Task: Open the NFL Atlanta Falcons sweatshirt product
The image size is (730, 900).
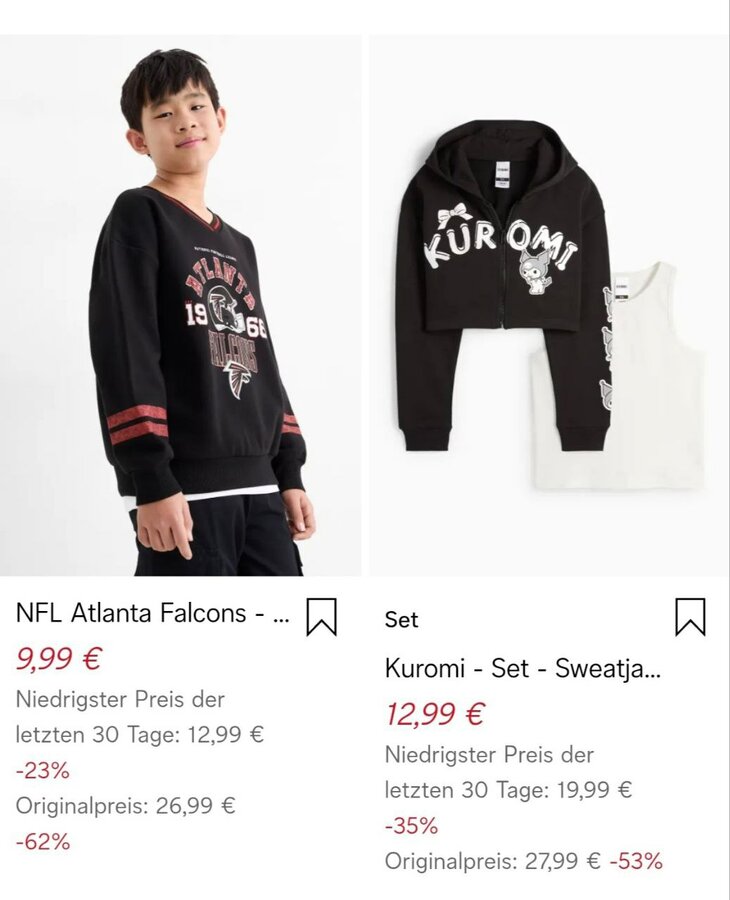Action: (x=180, y=305)
